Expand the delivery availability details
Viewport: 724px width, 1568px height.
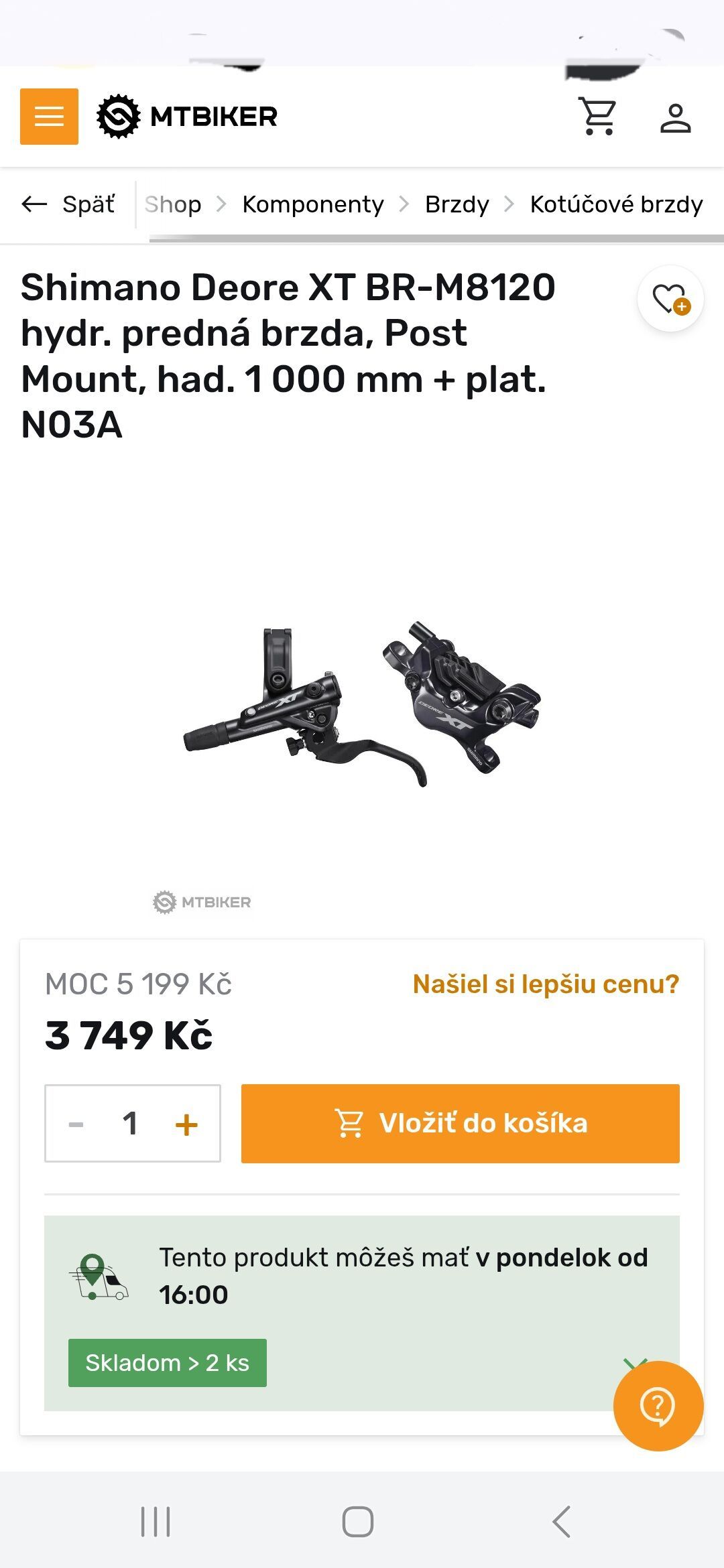[635, 1364]
